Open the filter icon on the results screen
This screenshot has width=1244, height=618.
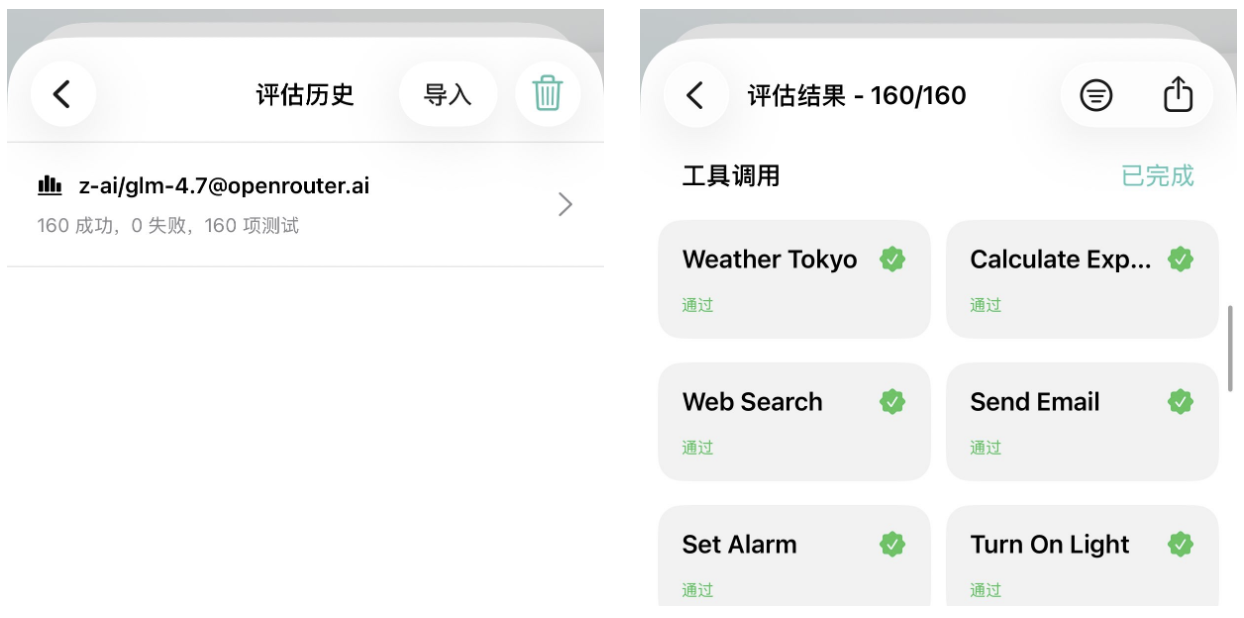pyautogui.click(x=1096, y=95)
